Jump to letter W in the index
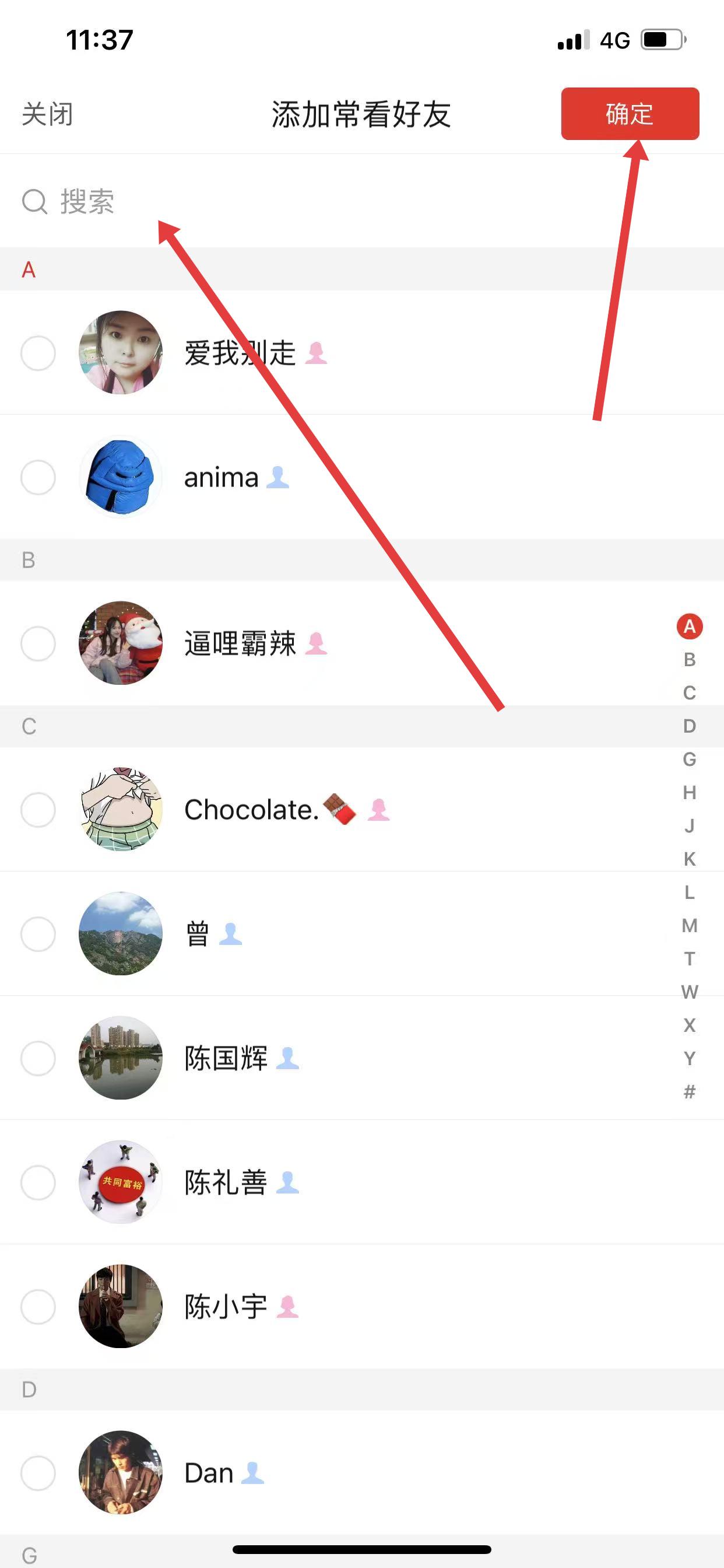724x1568 pixels. pos(690,992)
